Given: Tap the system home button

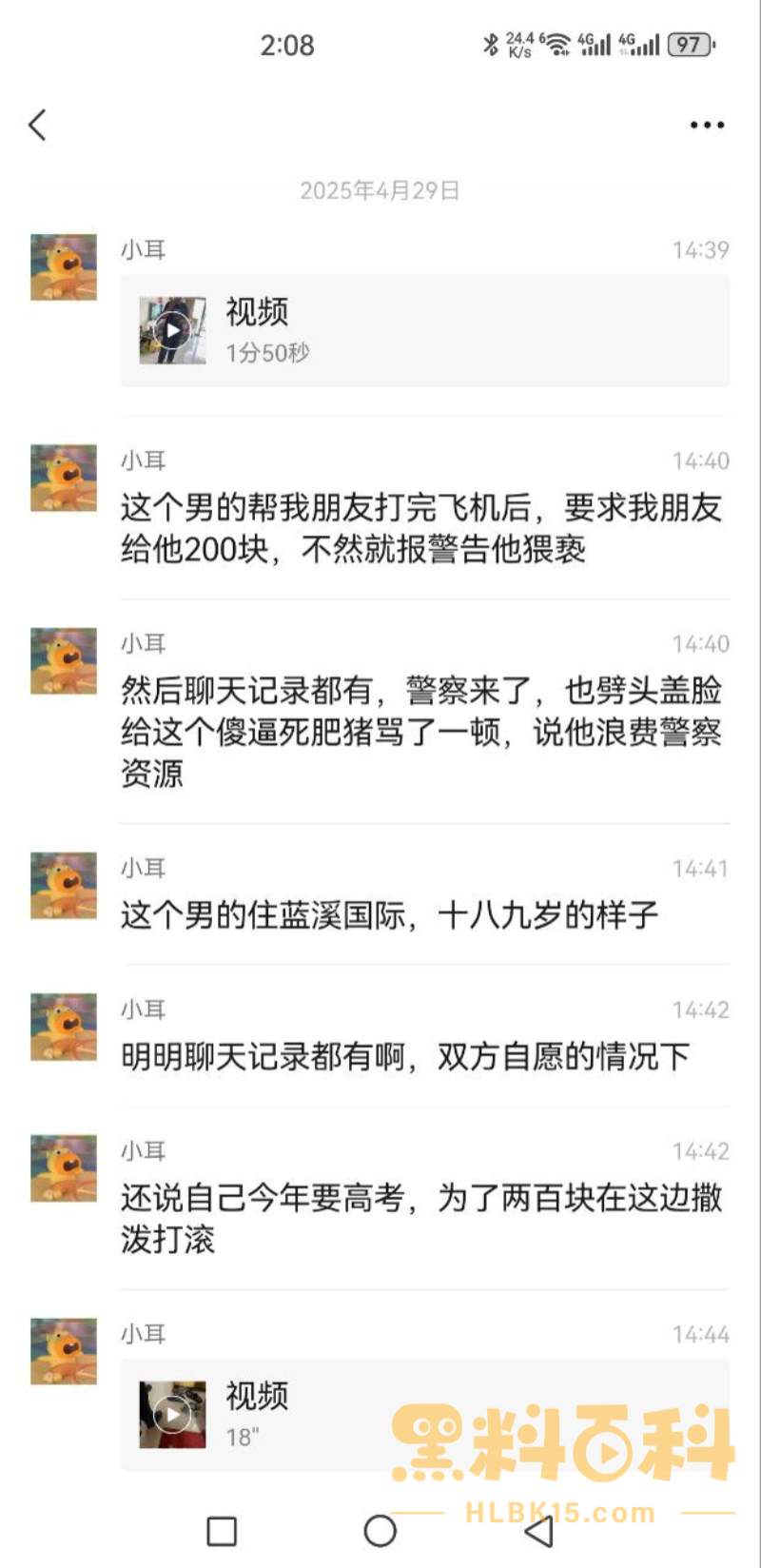Looking at the screenshot, I should click(380, 1531).
